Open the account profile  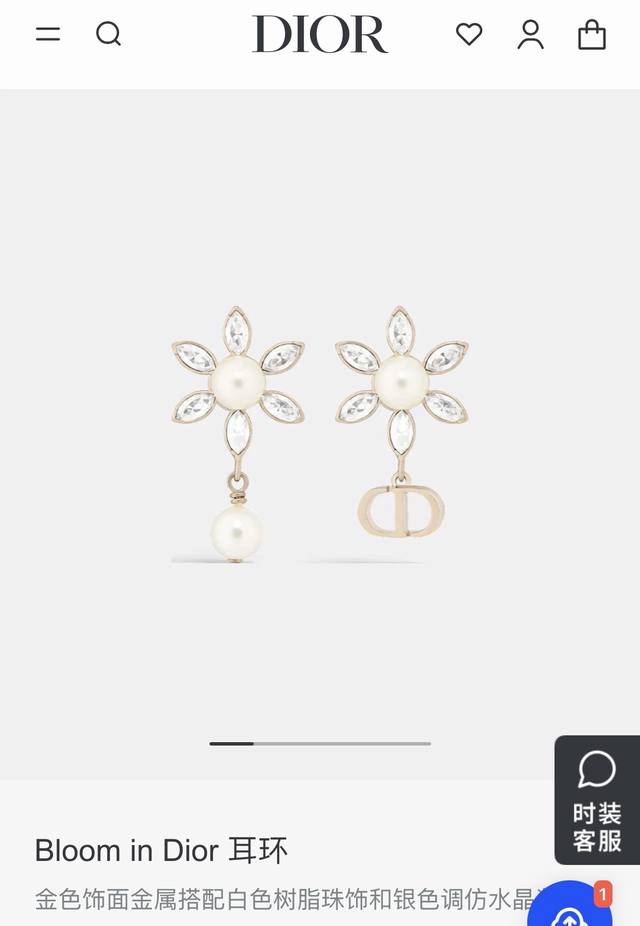click(x=530, y=35)
